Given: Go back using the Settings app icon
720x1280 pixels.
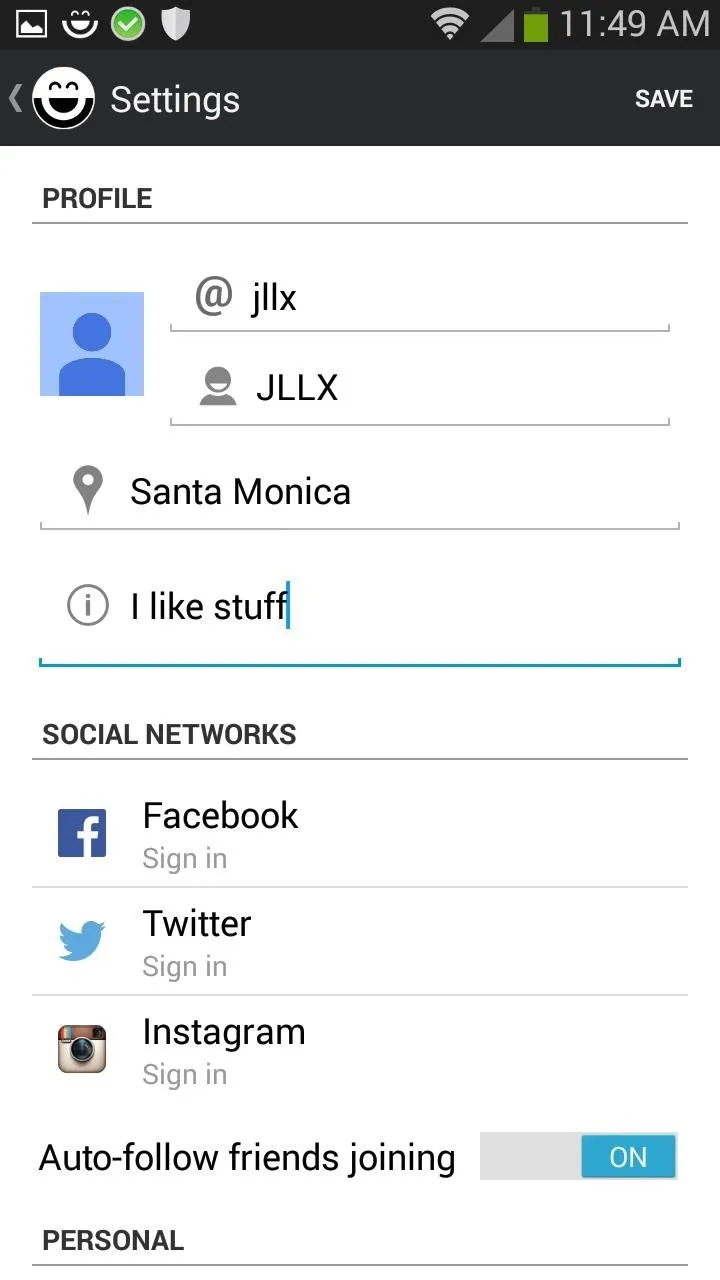Looking at the screenshot, I should click(x=53, y=99).
